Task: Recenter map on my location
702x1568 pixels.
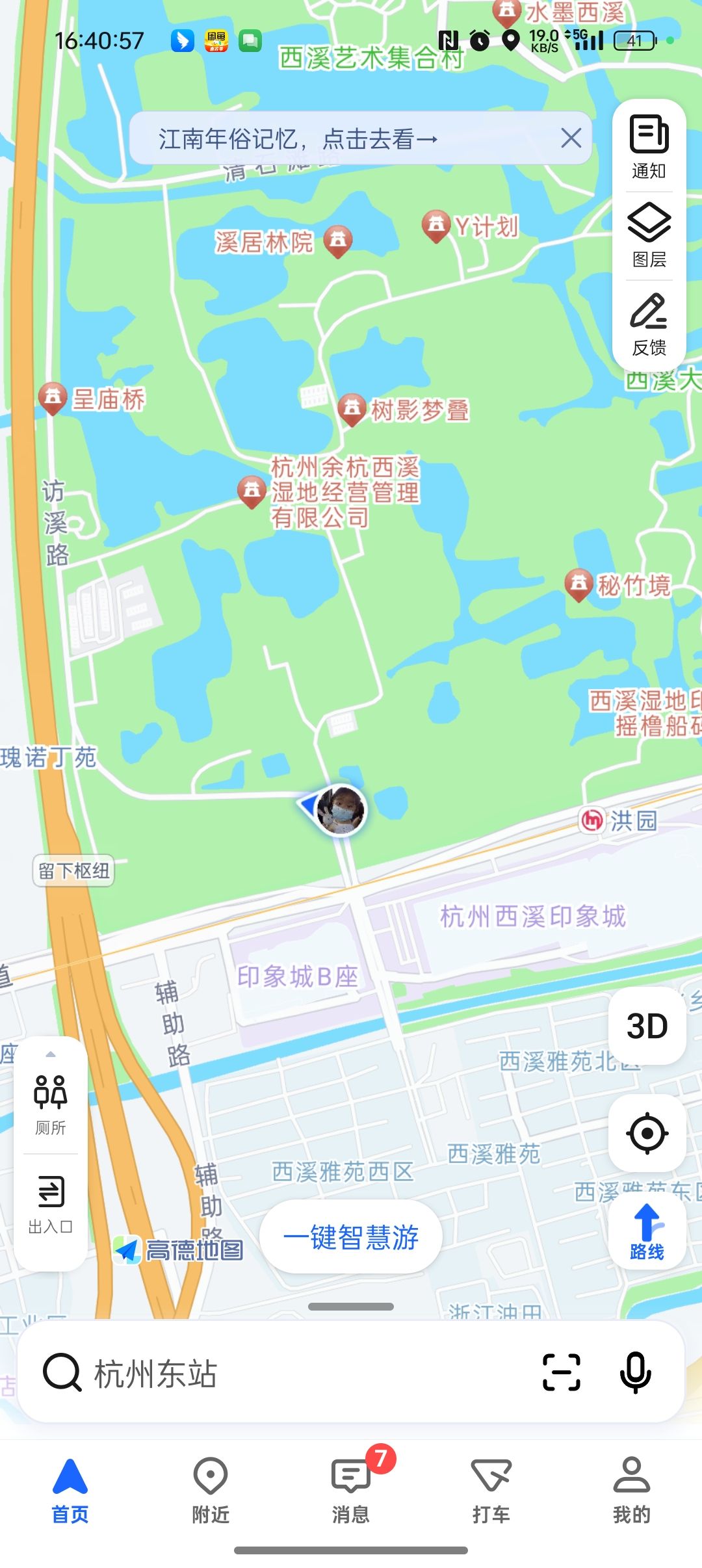Action: click(x=647, y=1133)
